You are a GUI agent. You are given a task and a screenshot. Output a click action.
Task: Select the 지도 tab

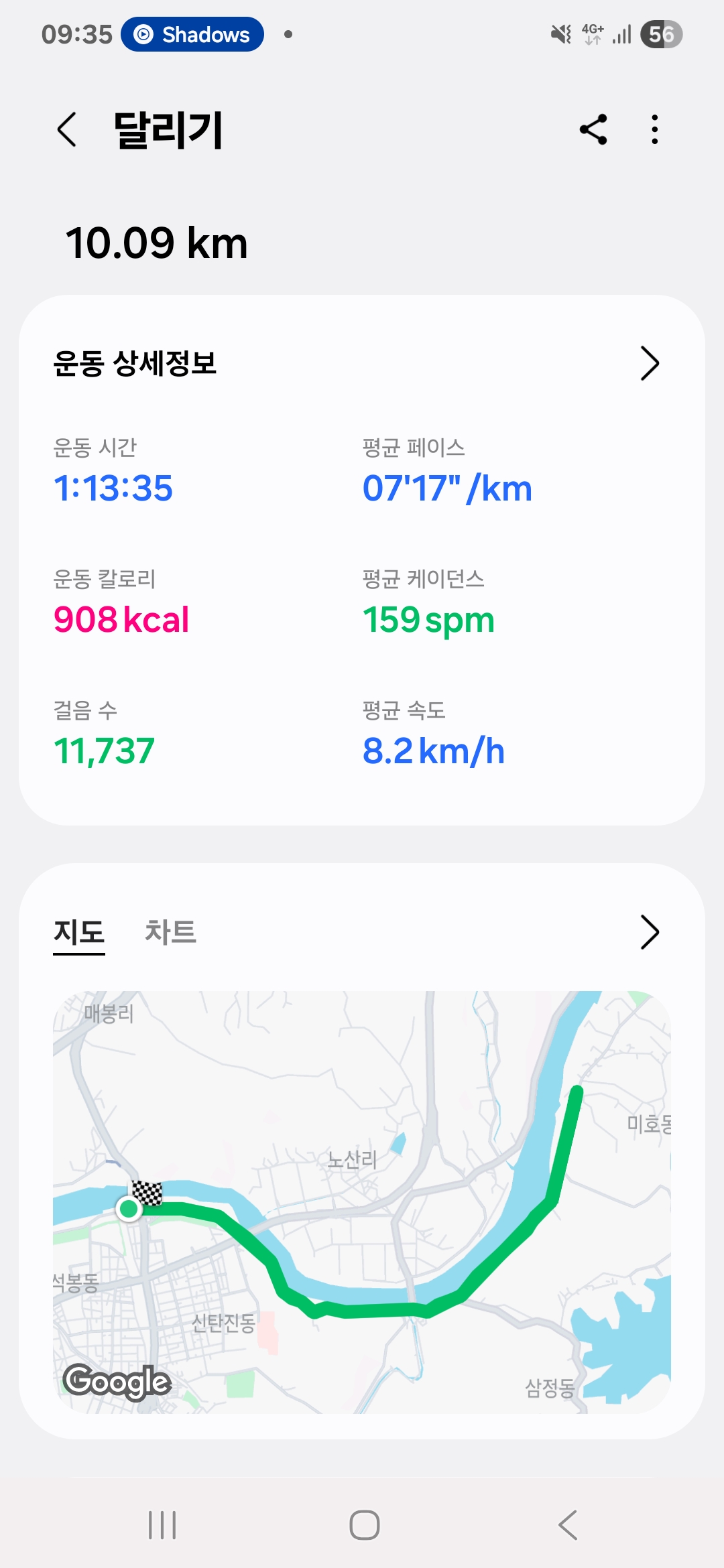point(79,932)
